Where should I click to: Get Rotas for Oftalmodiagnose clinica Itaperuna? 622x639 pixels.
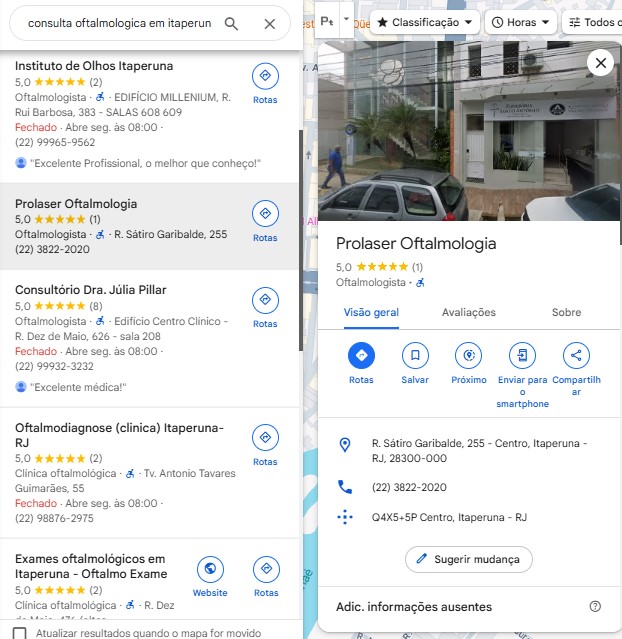(265, 445)
